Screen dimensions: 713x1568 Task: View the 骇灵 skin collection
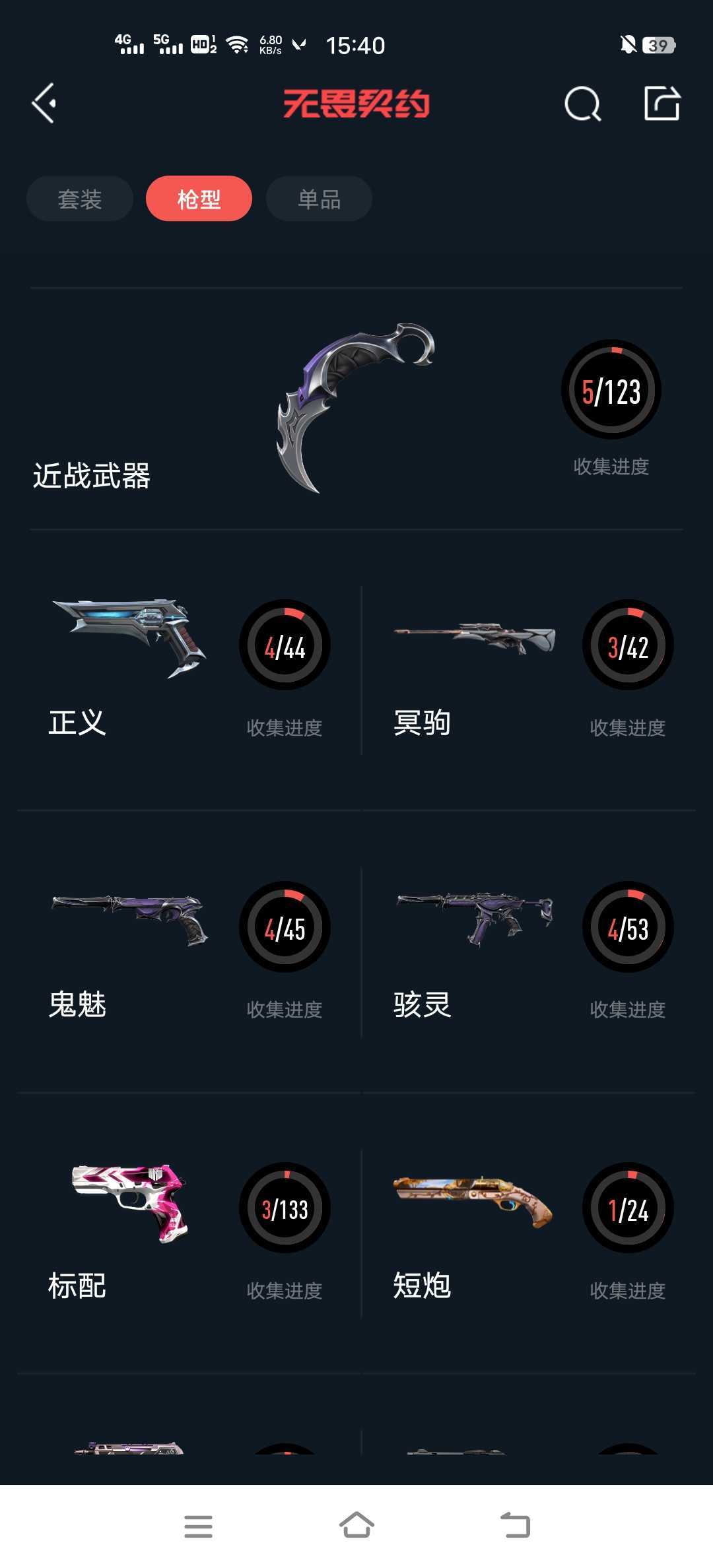pos(528,952)
